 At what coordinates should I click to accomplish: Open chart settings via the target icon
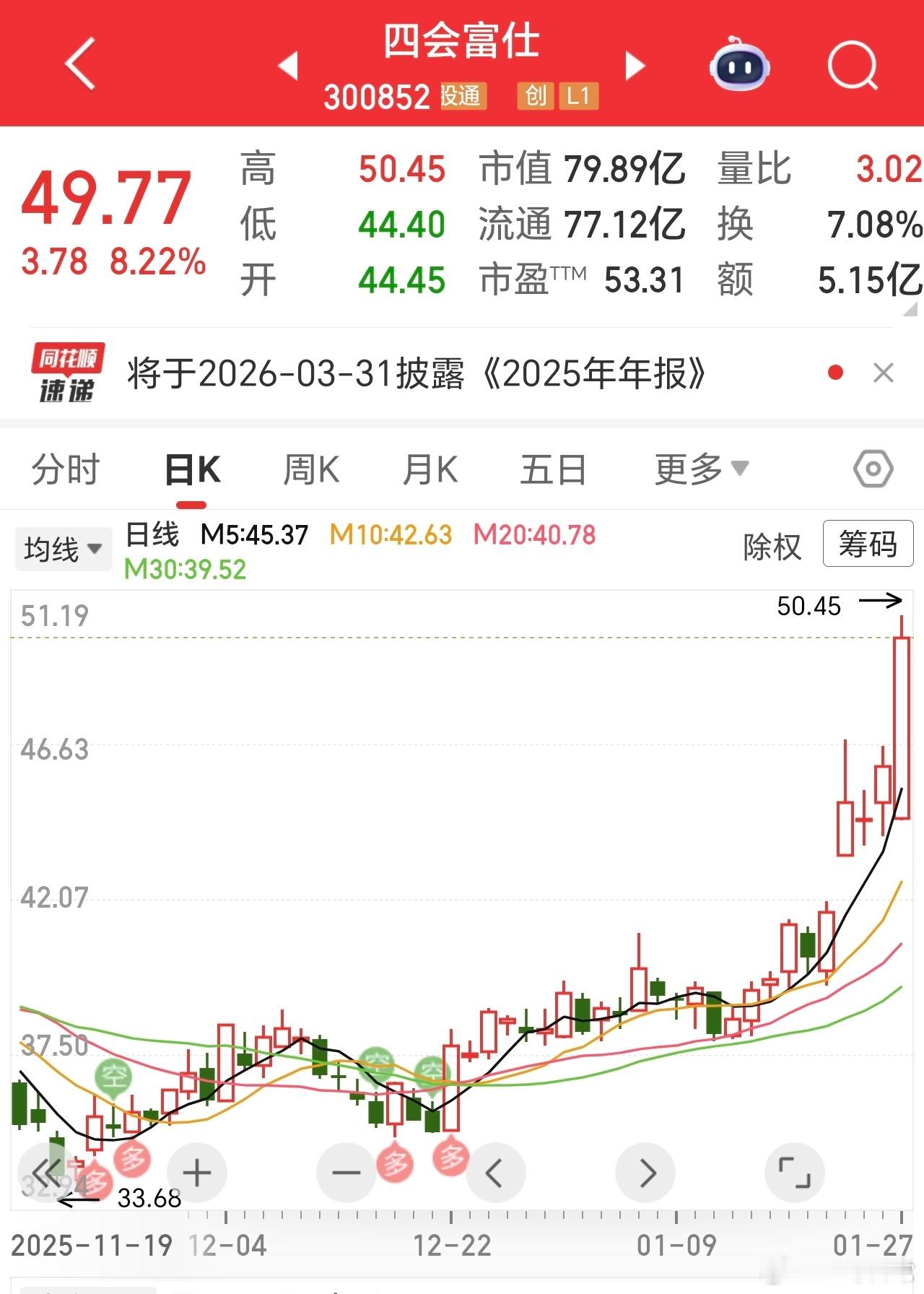click(873, 469)
